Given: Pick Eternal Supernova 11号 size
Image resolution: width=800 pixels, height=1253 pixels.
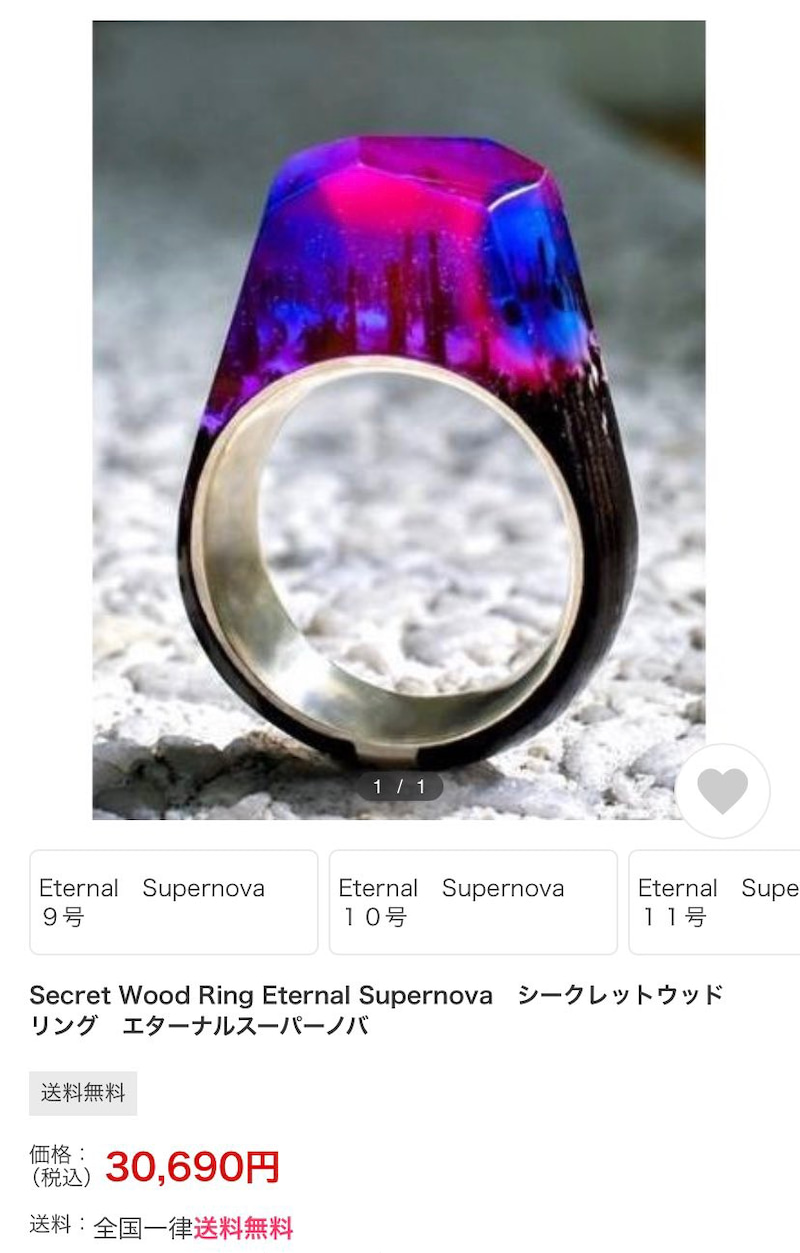Looking at the screenshot, I should point(715,902).
